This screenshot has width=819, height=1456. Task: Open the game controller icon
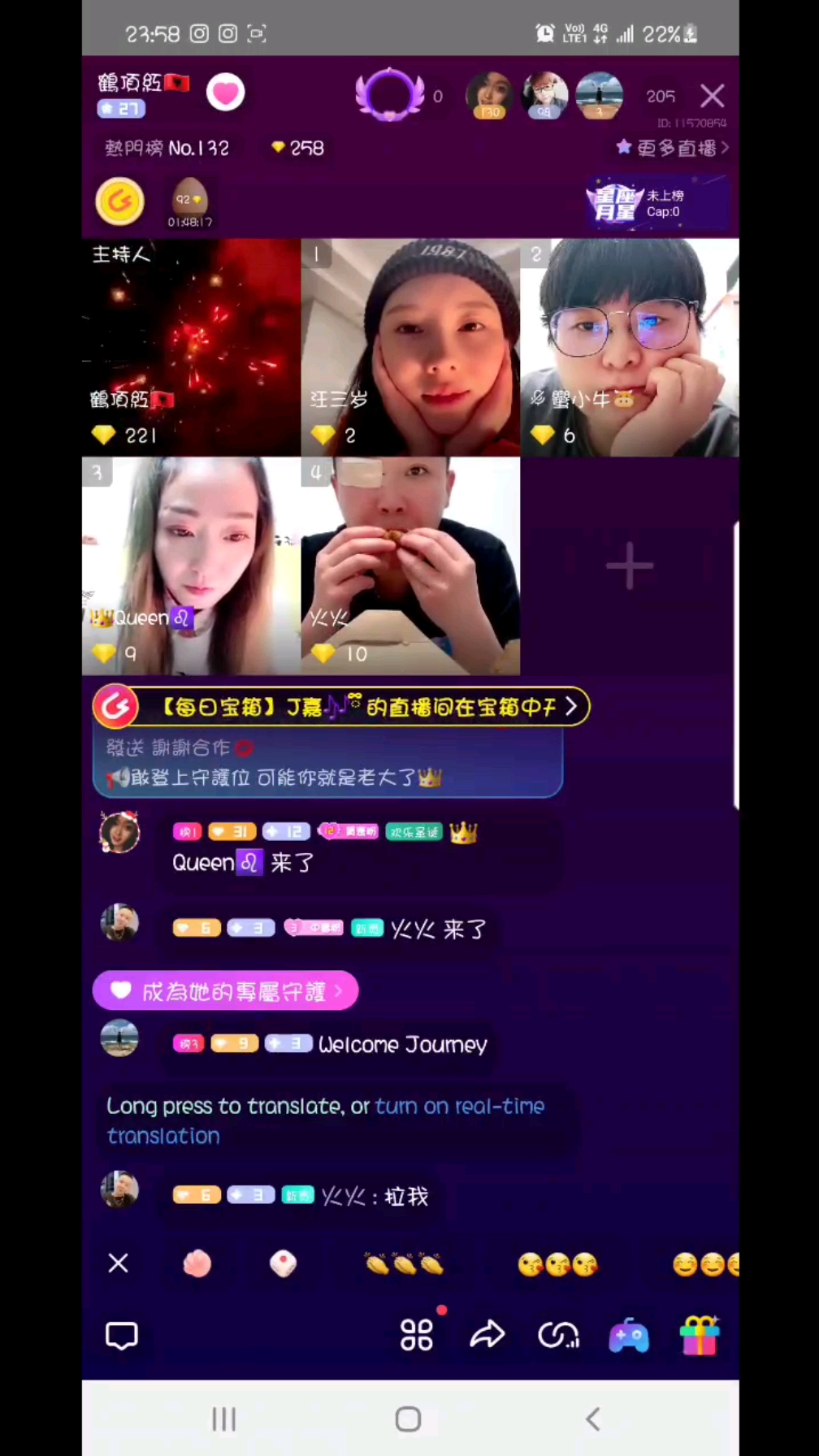pyautogui.click(x=629, y=1335)
